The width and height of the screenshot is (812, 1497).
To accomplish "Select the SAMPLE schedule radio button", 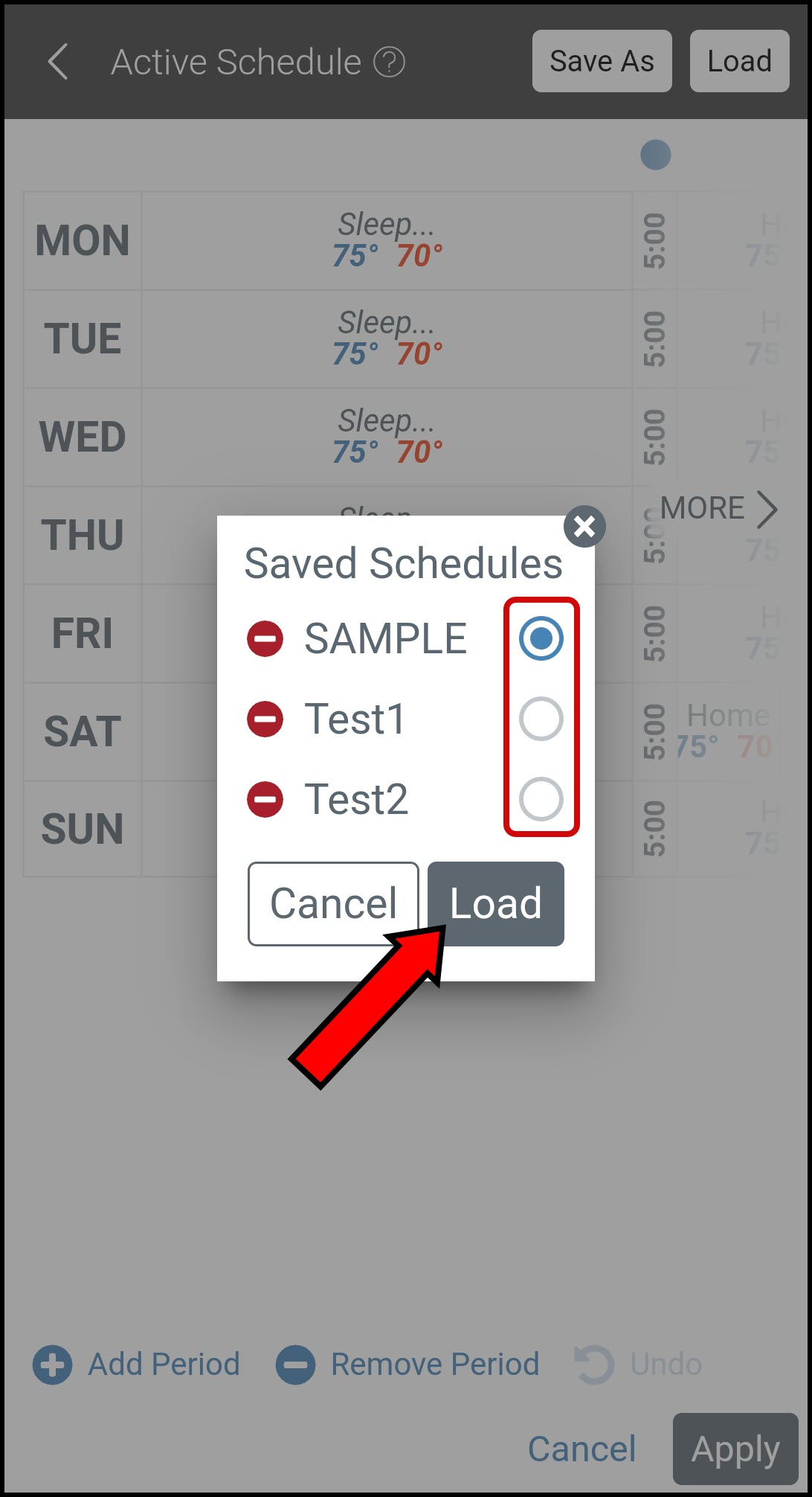I will tap(541, 638).
